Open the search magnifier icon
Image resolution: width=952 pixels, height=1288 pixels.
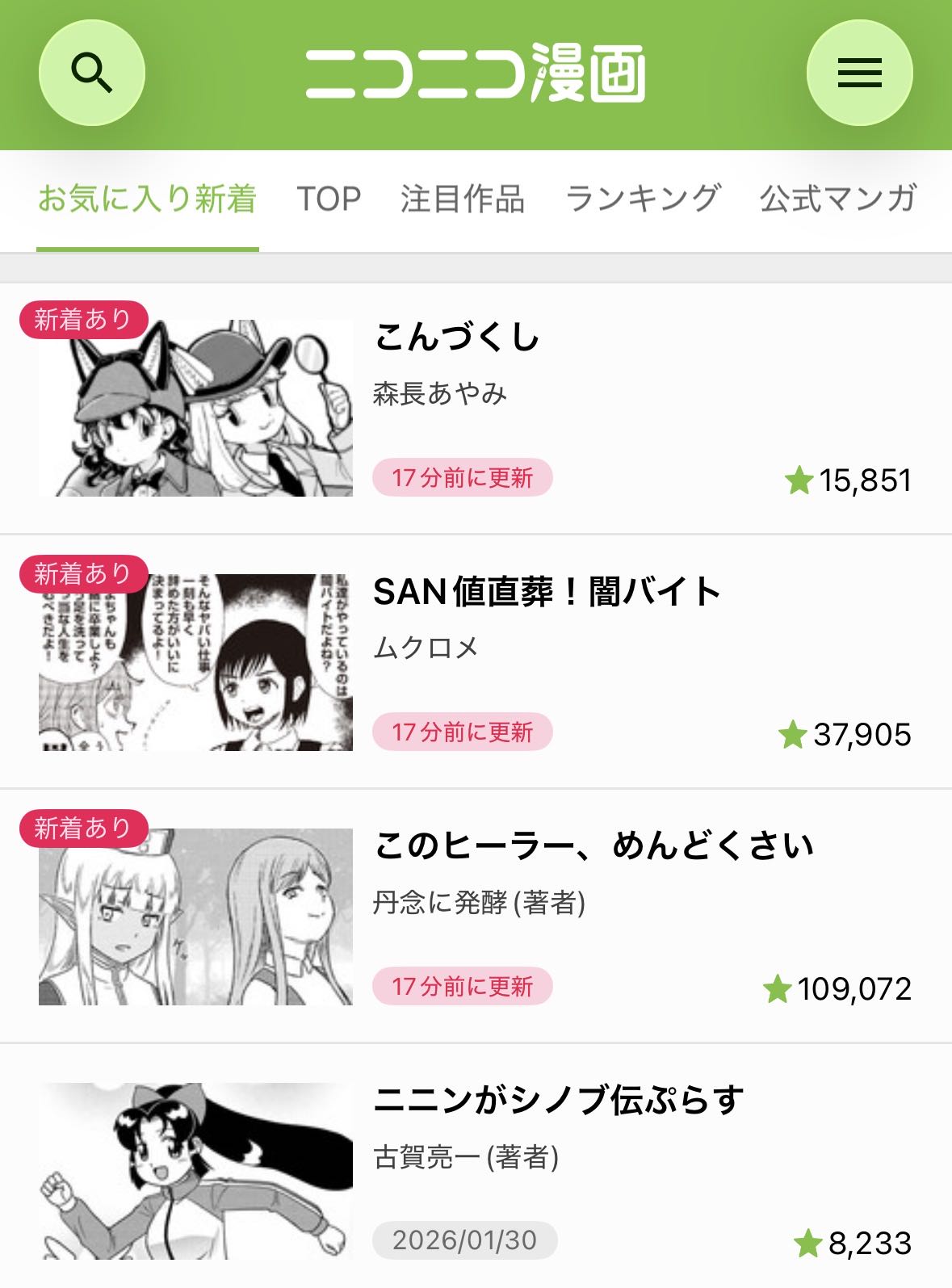click(91, 73)
